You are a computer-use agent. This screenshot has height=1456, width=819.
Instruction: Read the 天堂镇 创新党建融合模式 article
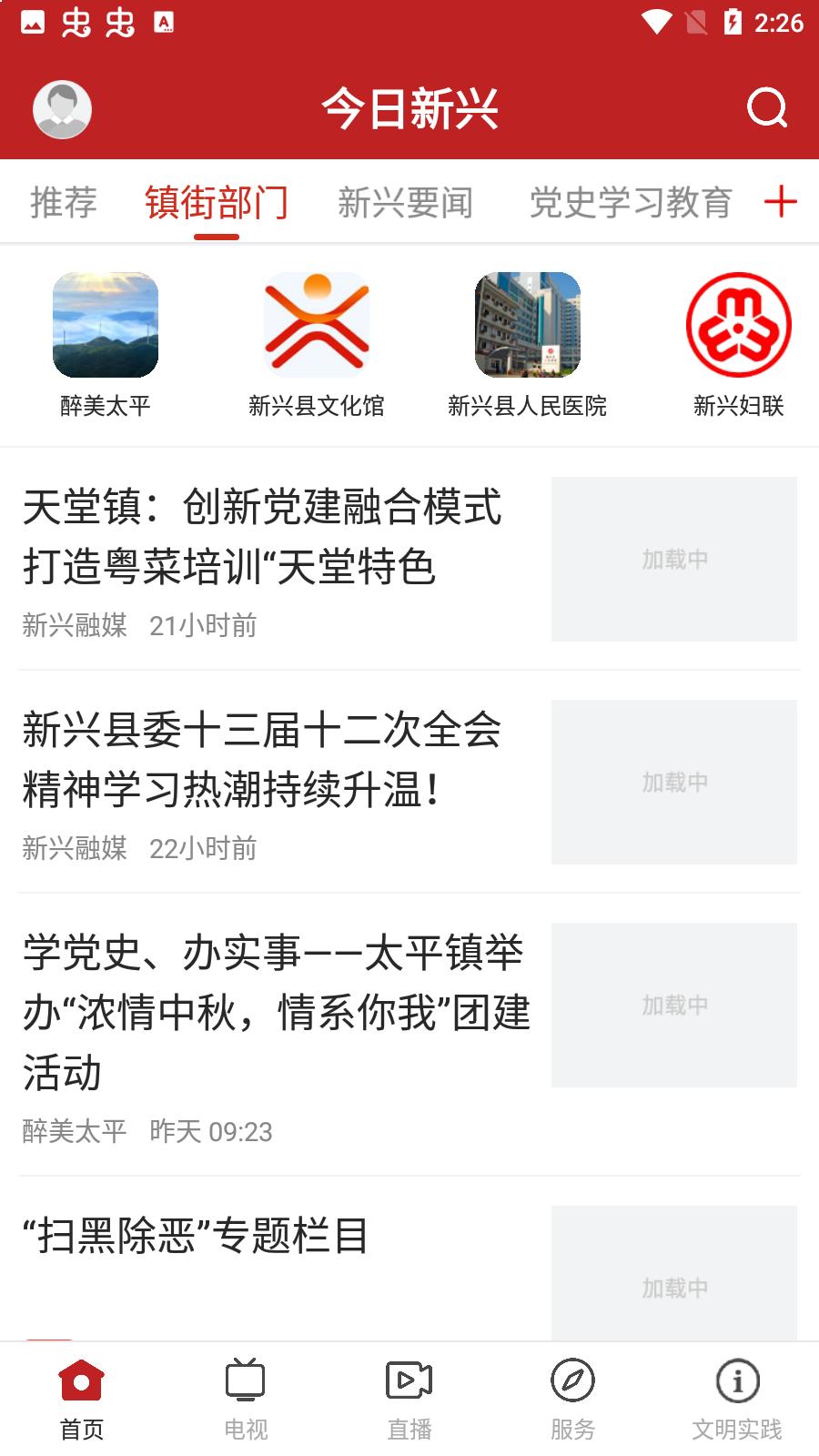coord(264,537)
